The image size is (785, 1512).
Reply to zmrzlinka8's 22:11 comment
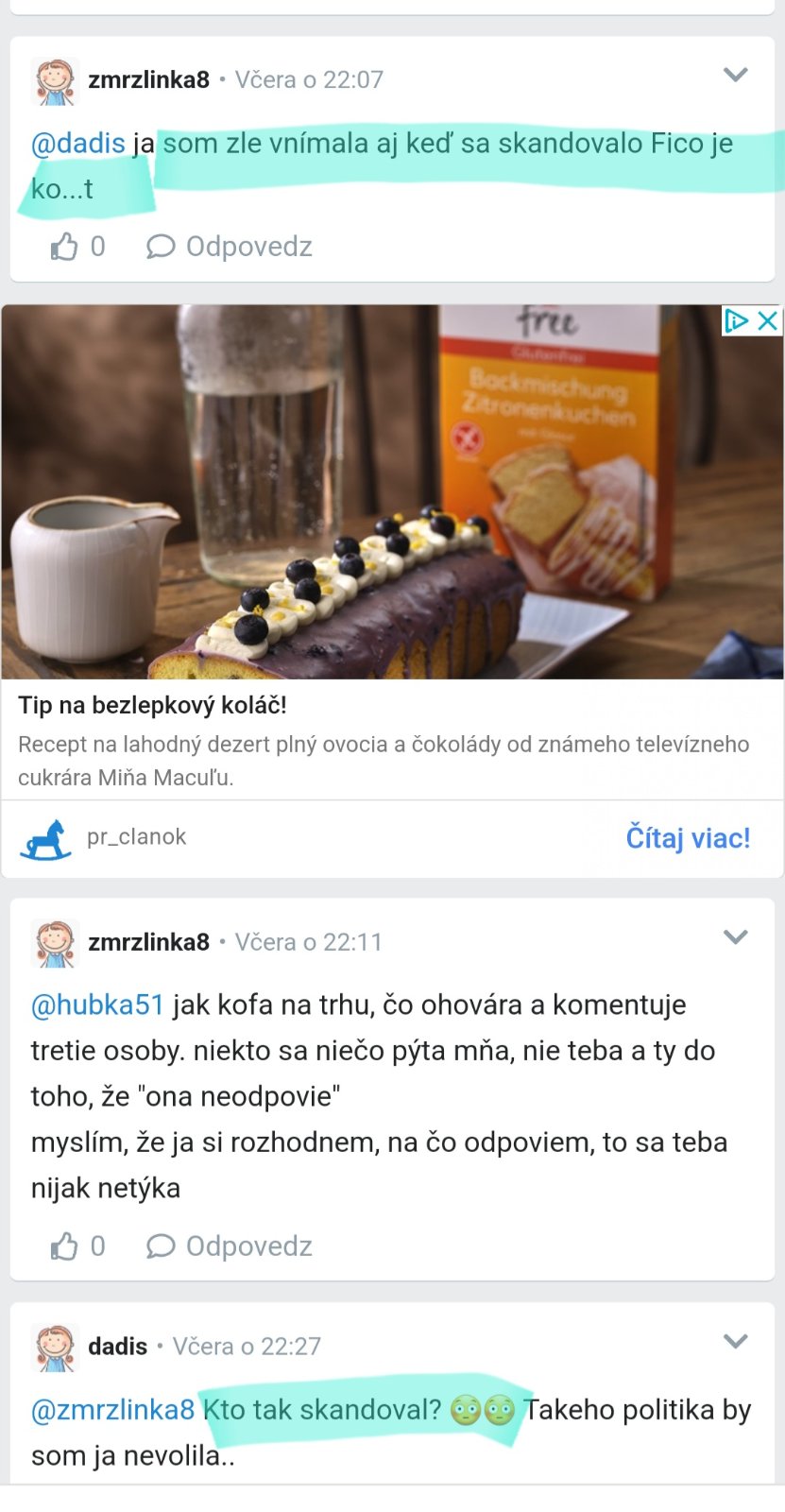230,1246
